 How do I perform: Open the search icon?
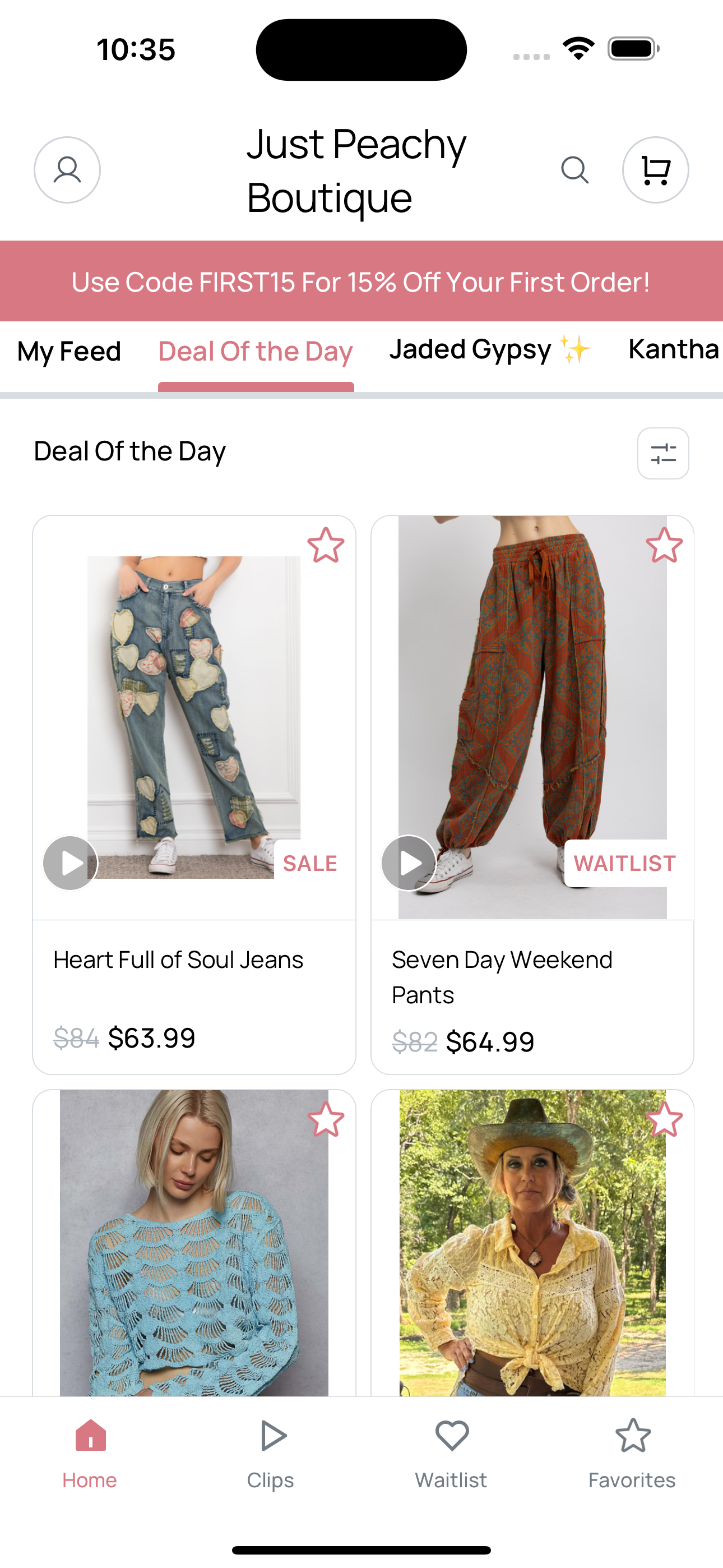click(576, 170)
